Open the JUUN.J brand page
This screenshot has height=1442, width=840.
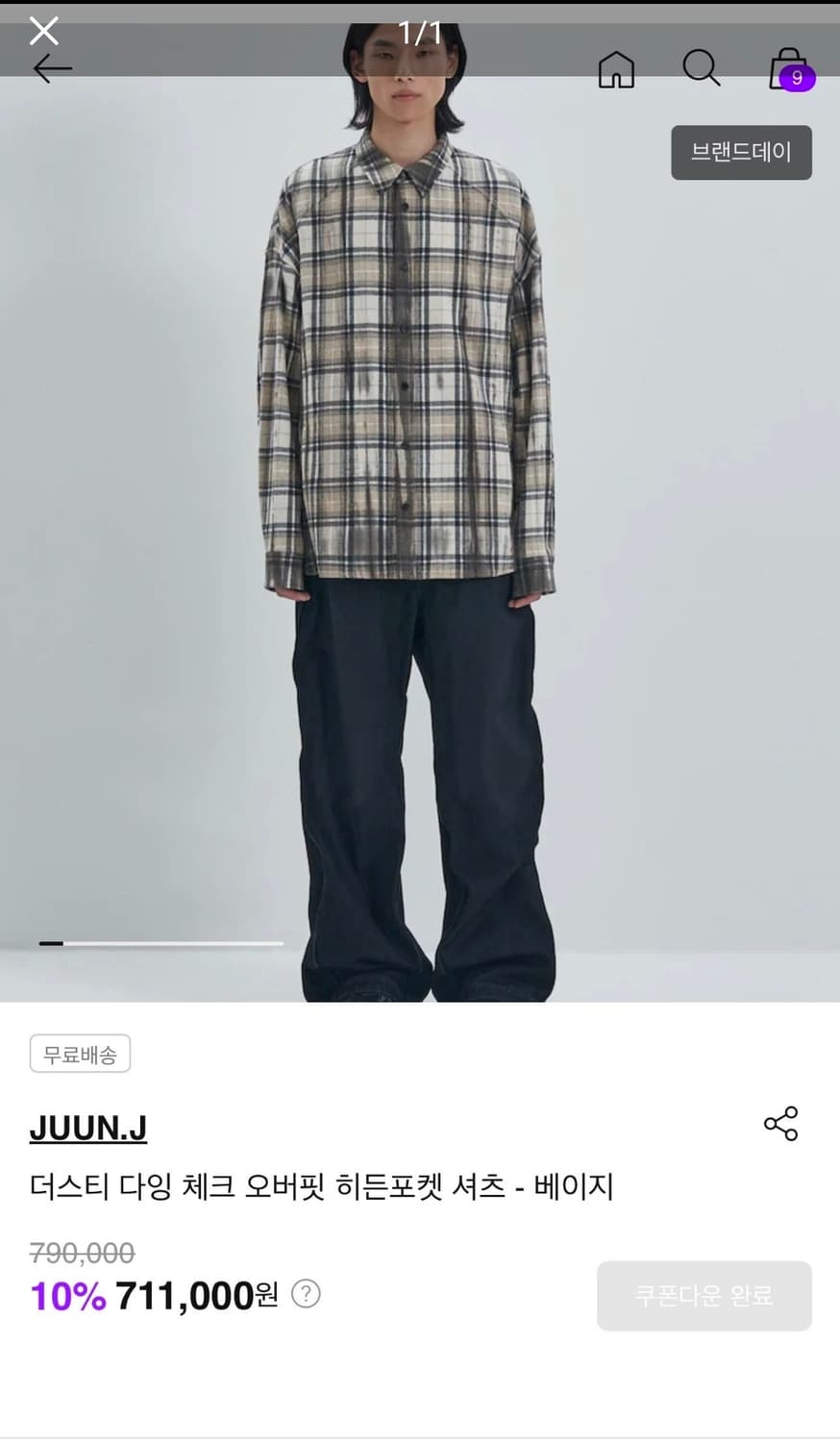87,1126
